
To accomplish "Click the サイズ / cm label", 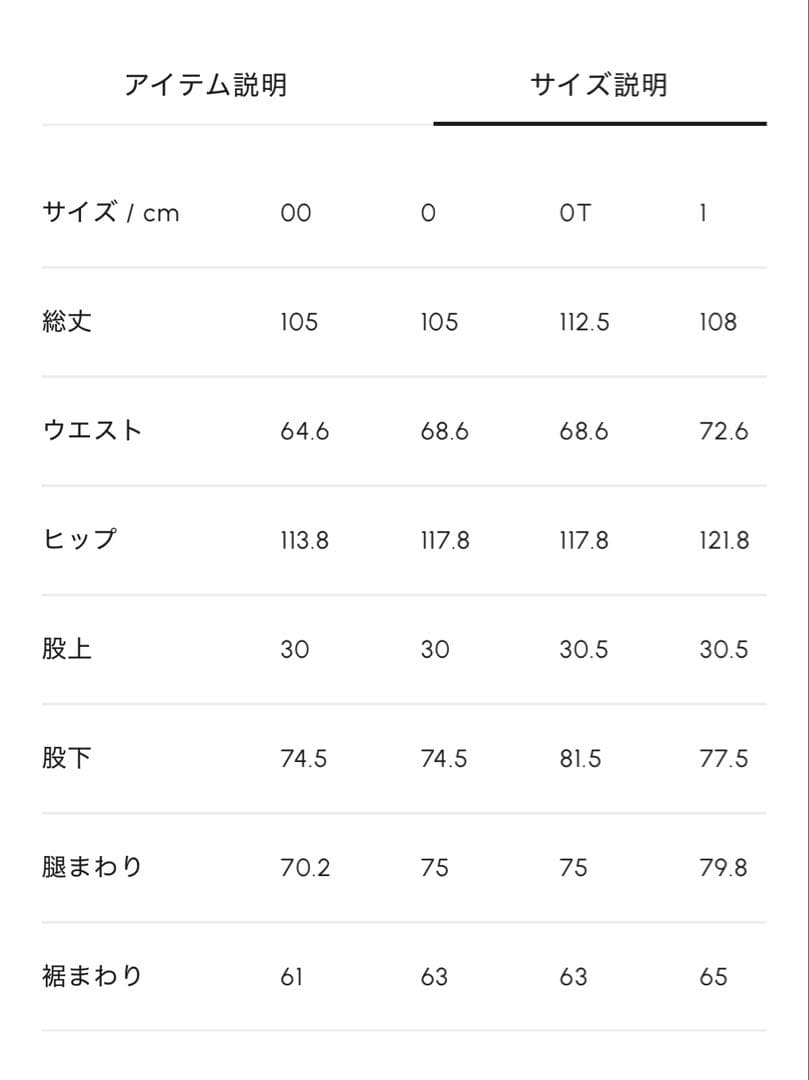I will point(111,212).
